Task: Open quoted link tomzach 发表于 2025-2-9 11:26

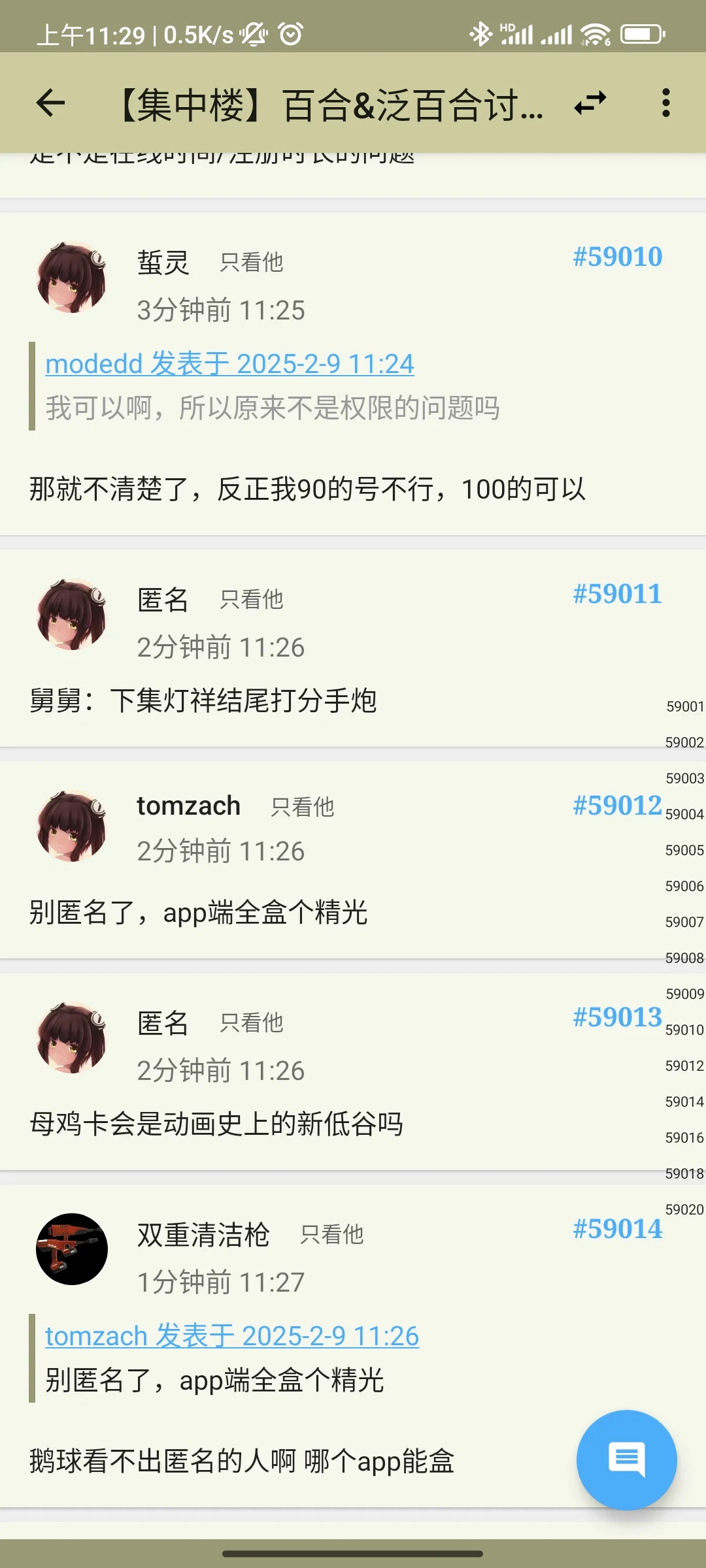Action: coord(231,1336)
